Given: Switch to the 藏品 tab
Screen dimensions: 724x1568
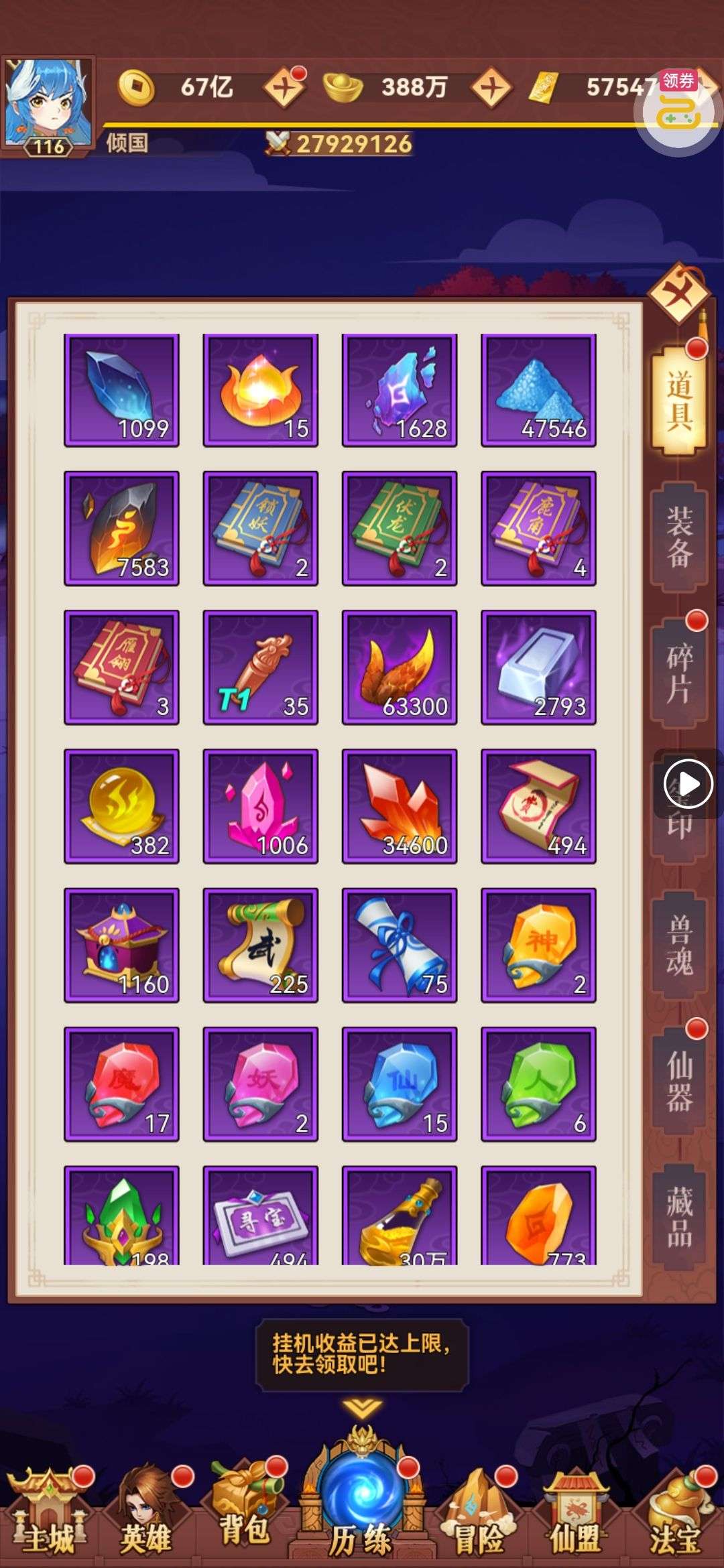Looking at the screenshot, I should pos(678,1216).
